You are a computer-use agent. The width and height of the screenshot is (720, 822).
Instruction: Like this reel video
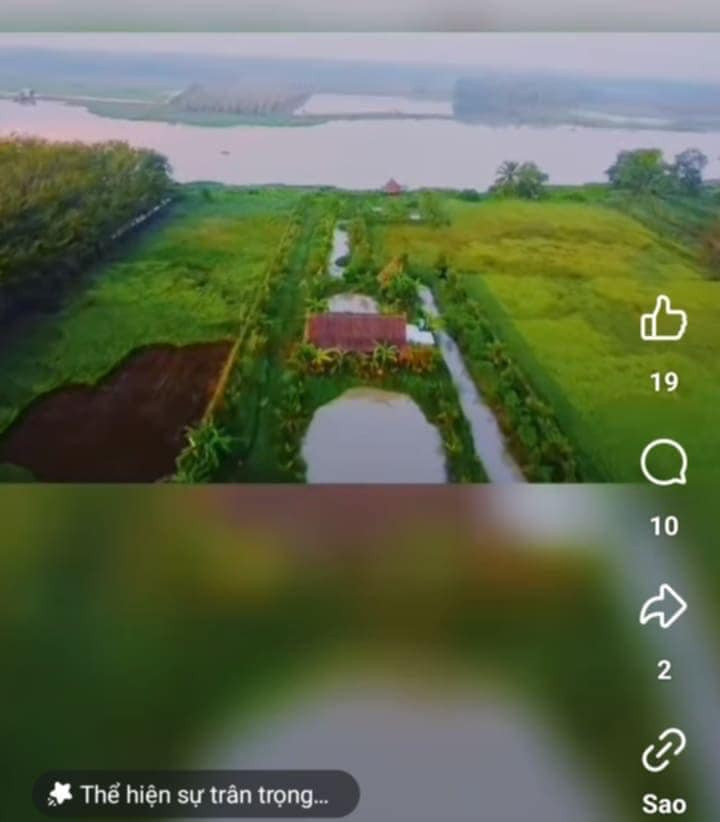click(664, 320)
